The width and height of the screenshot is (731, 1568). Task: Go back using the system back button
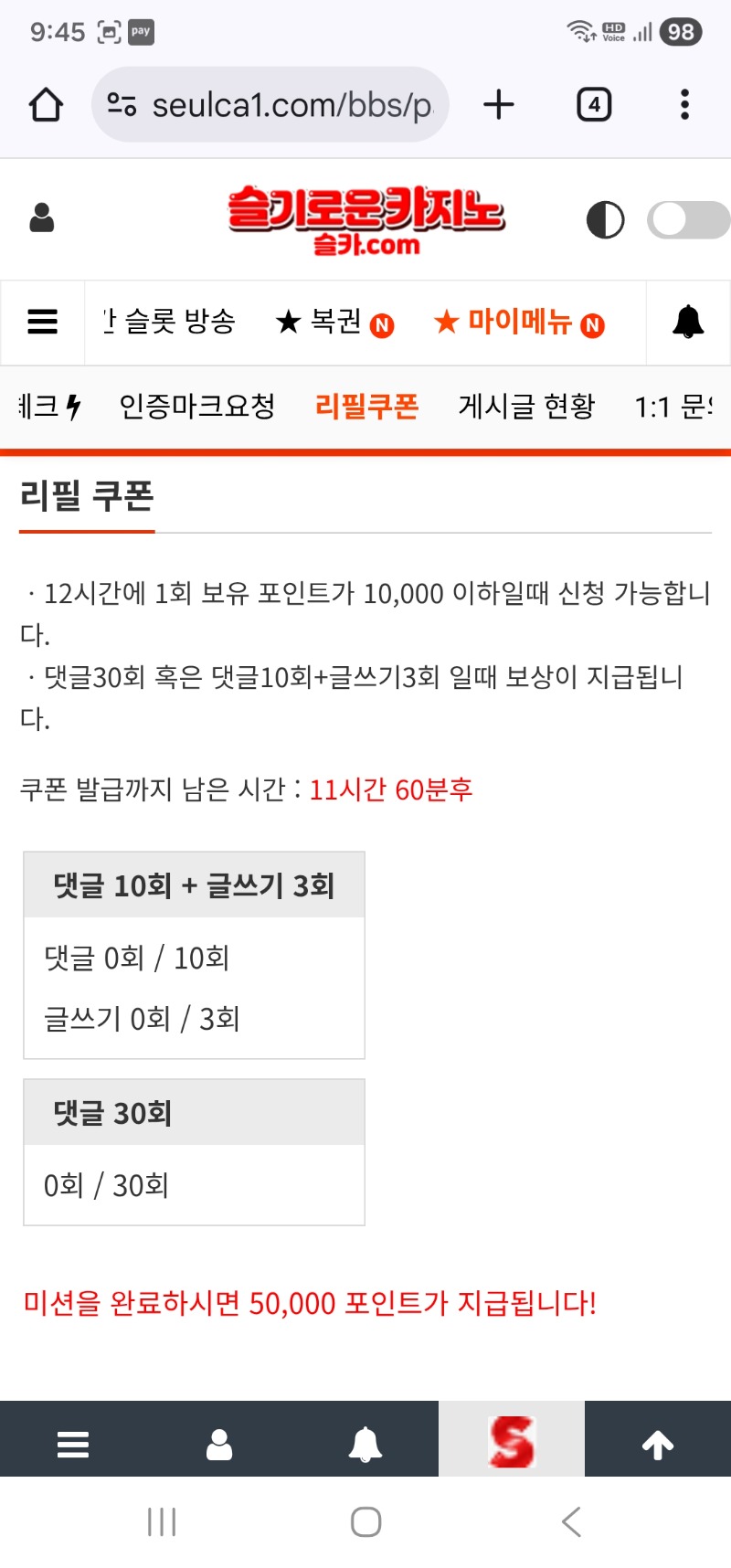pyautogui.click(x=571, y=1522)
